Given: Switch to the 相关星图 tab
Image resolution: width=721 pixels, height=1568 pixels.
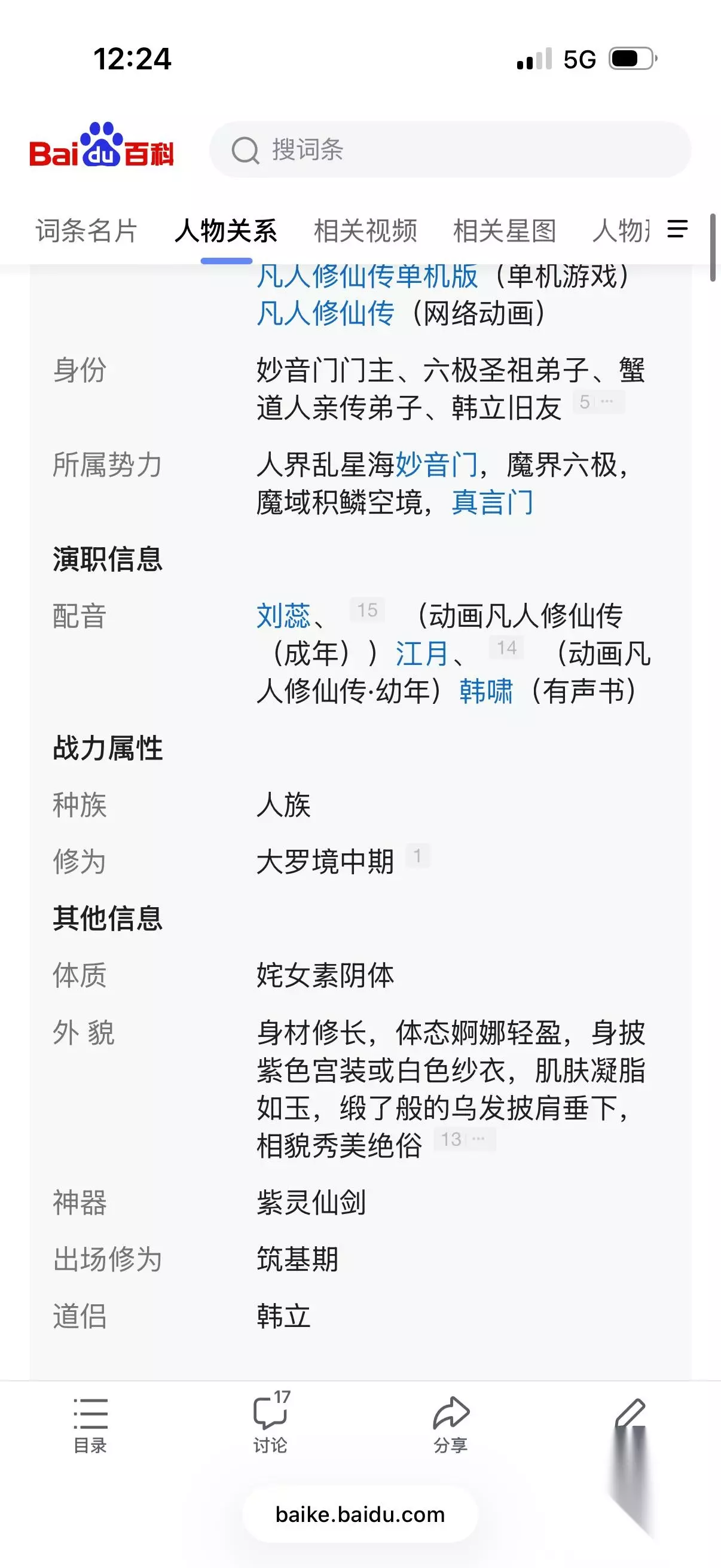Looking at the screenshot, I should (505, 231).
